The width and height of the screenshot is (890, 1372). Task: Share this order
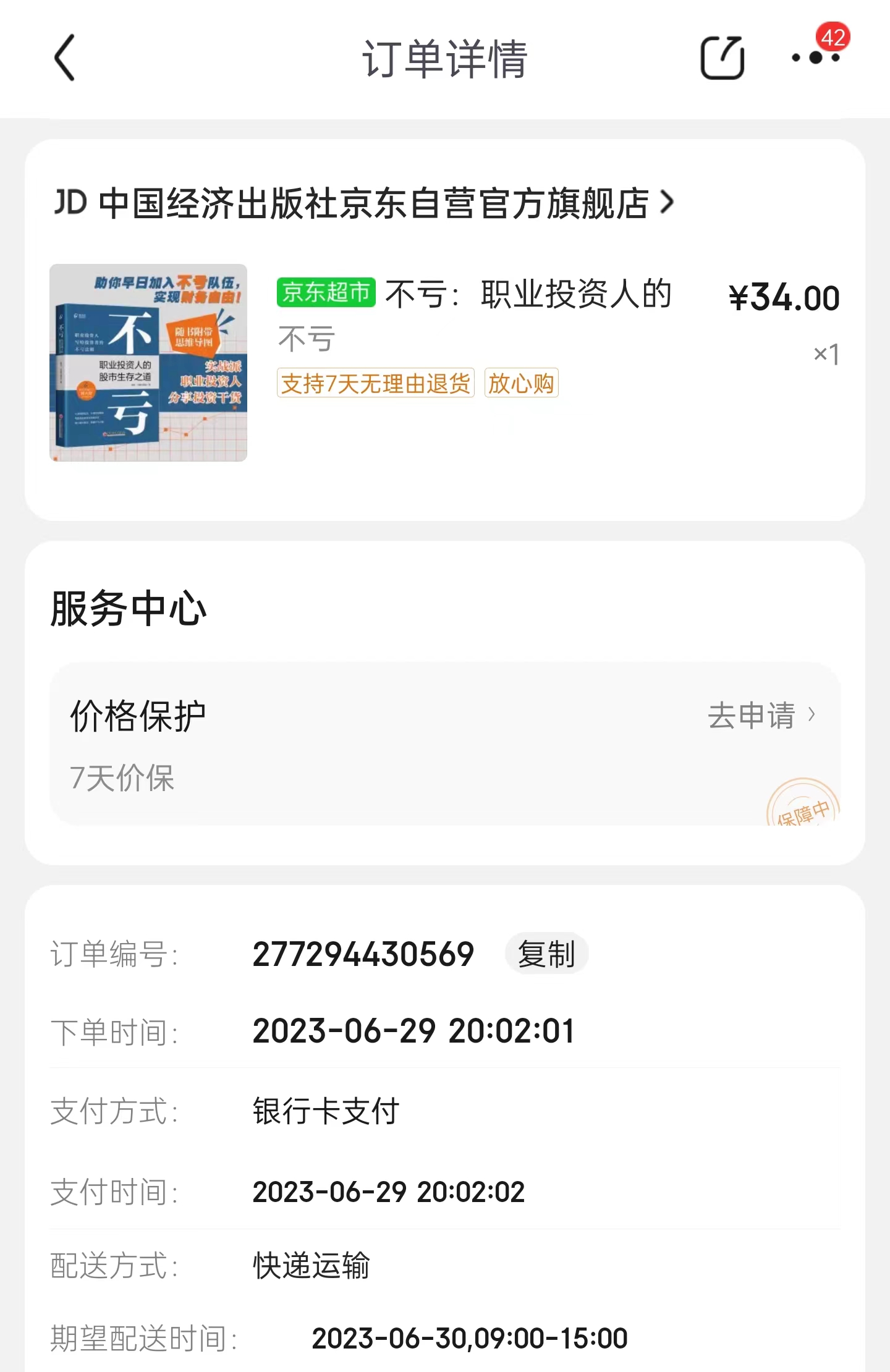721,58
